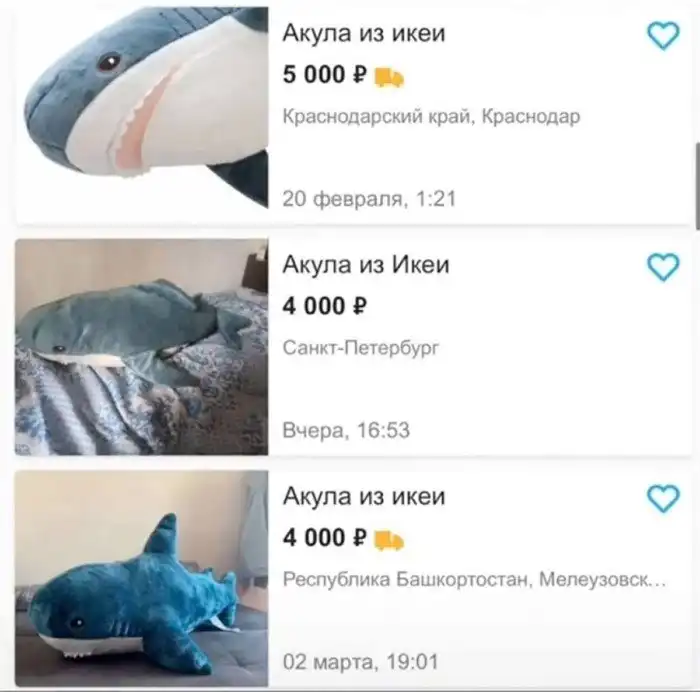700x692 pixels.
Task: Save the Башкортостан listing with the heart
Action: pos(663,499)
